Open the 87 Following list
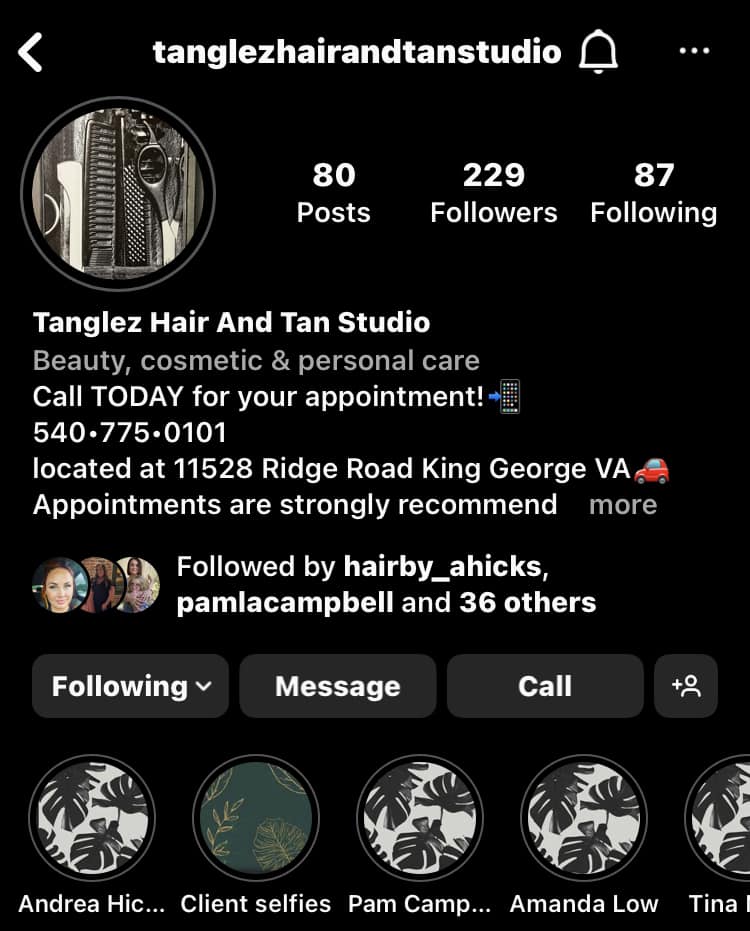 [x=653, y=192]
